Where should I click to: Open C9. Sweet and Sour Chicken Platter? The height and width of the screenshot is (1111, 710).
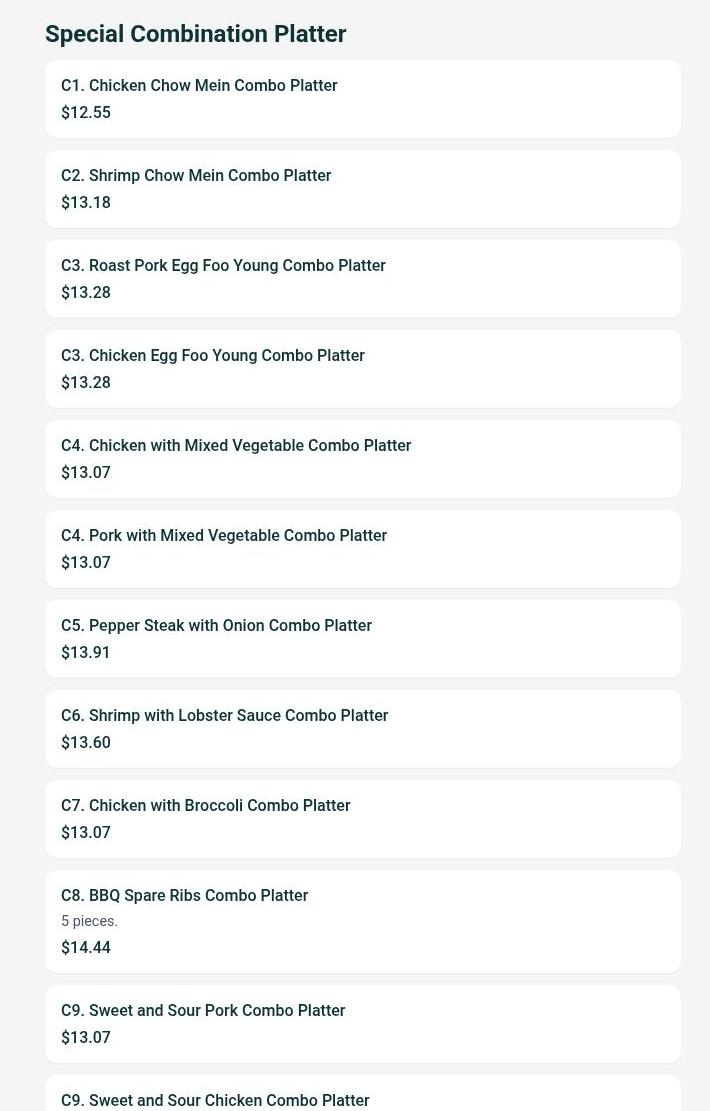point(362,1098)
